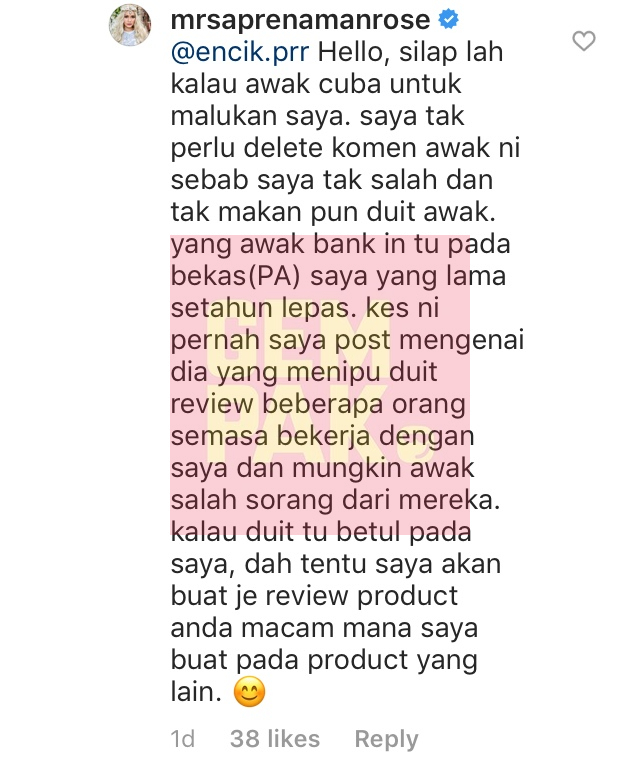640x769 pixels.
Task: Reply to this comment
Action: 386,739
